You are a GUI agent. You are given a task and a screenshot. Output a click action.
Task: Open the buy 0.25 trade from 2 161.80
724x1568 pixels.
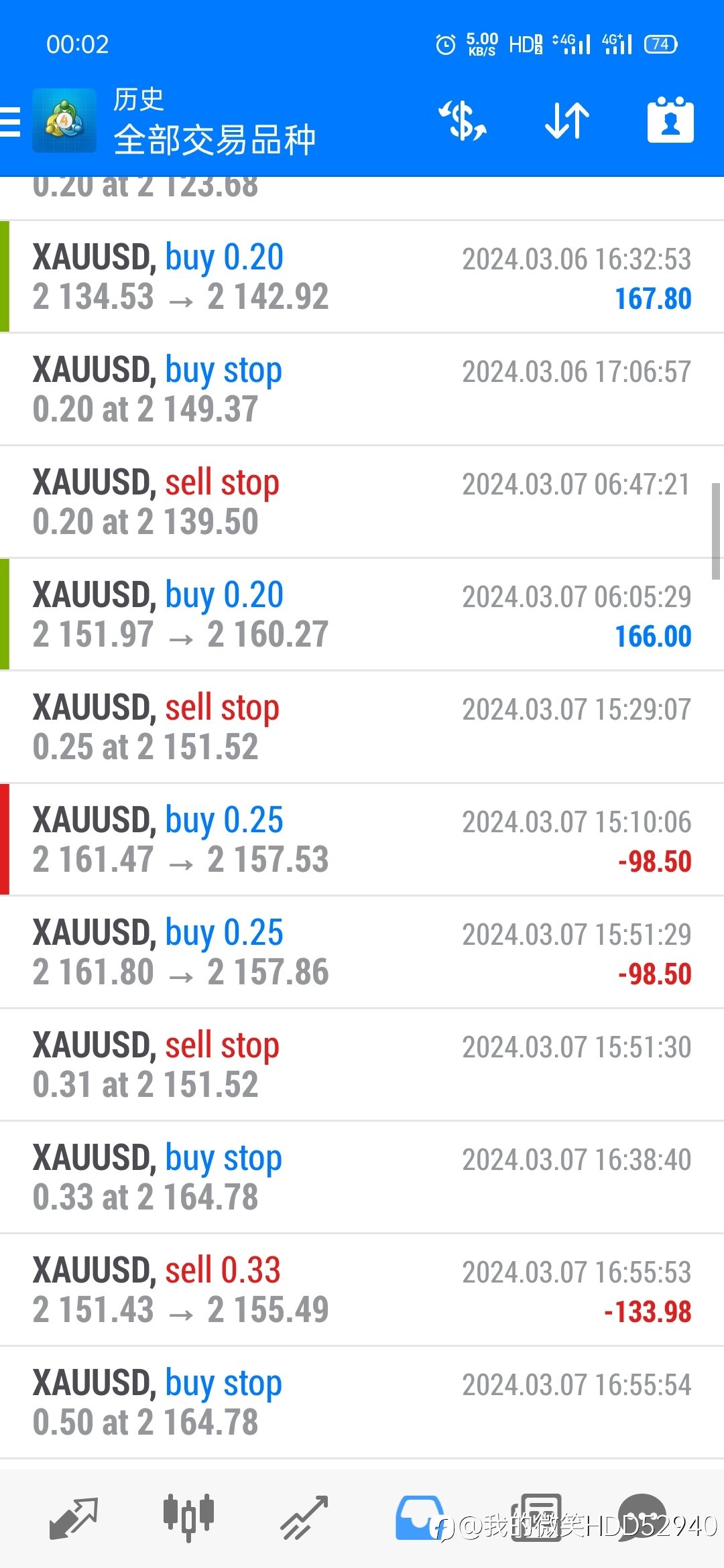[x=362, y=952]
